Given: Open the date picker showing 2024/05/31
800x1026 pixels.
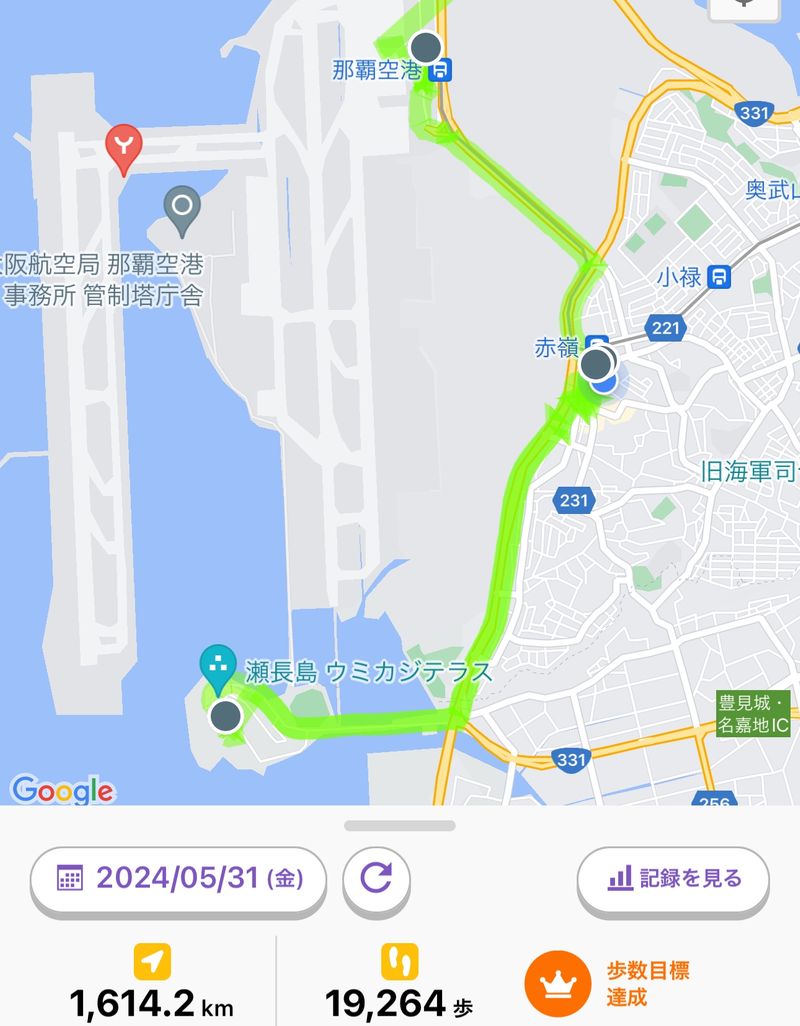Looking at the screenshot, I should [179, 880].
